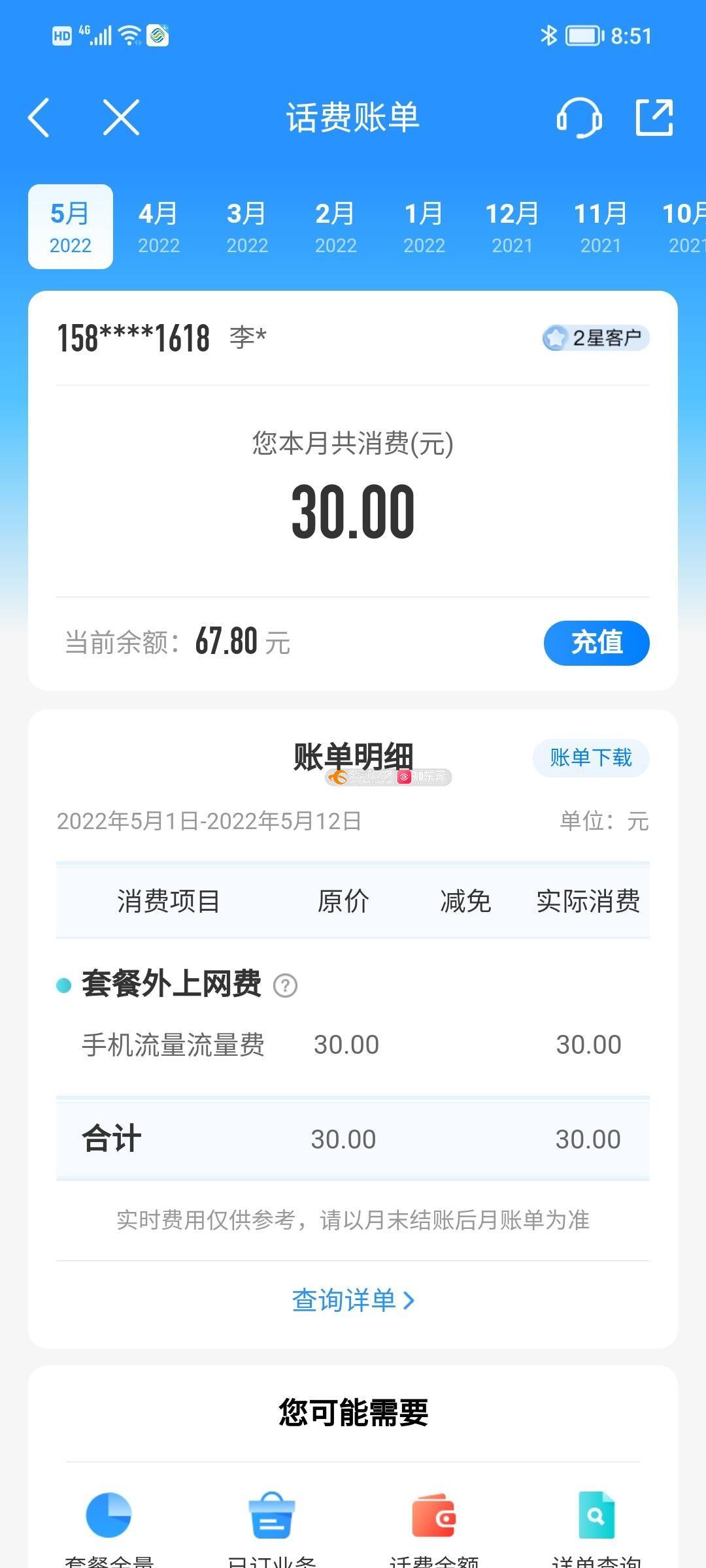Open help icon beside 套餐外上网费
Image resolution: width=706 pixels, height=1568 pixels.
pyautogui.click(x=285, y=985)
